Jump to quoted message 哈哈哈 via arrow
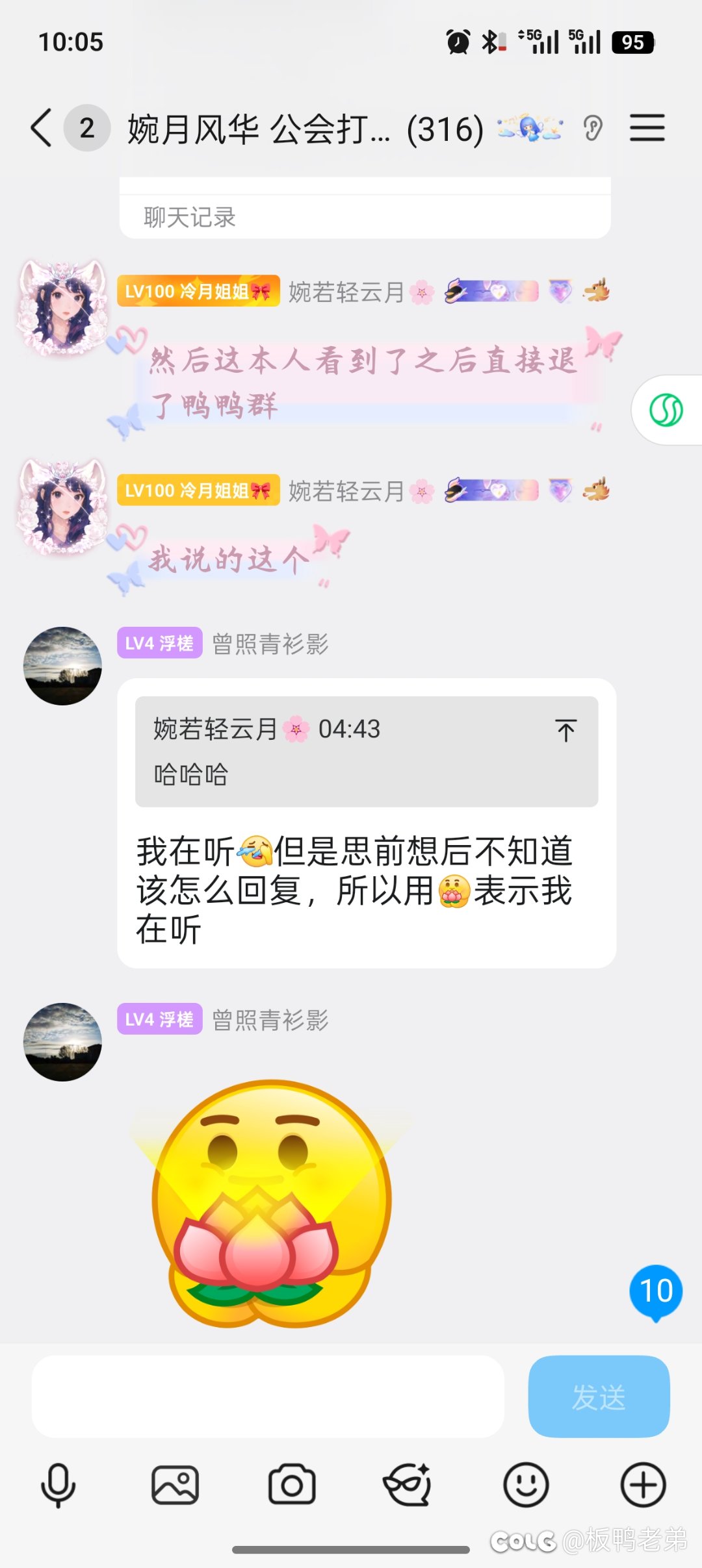Screen dimensions: 702x1568 [x=565, y=731]
